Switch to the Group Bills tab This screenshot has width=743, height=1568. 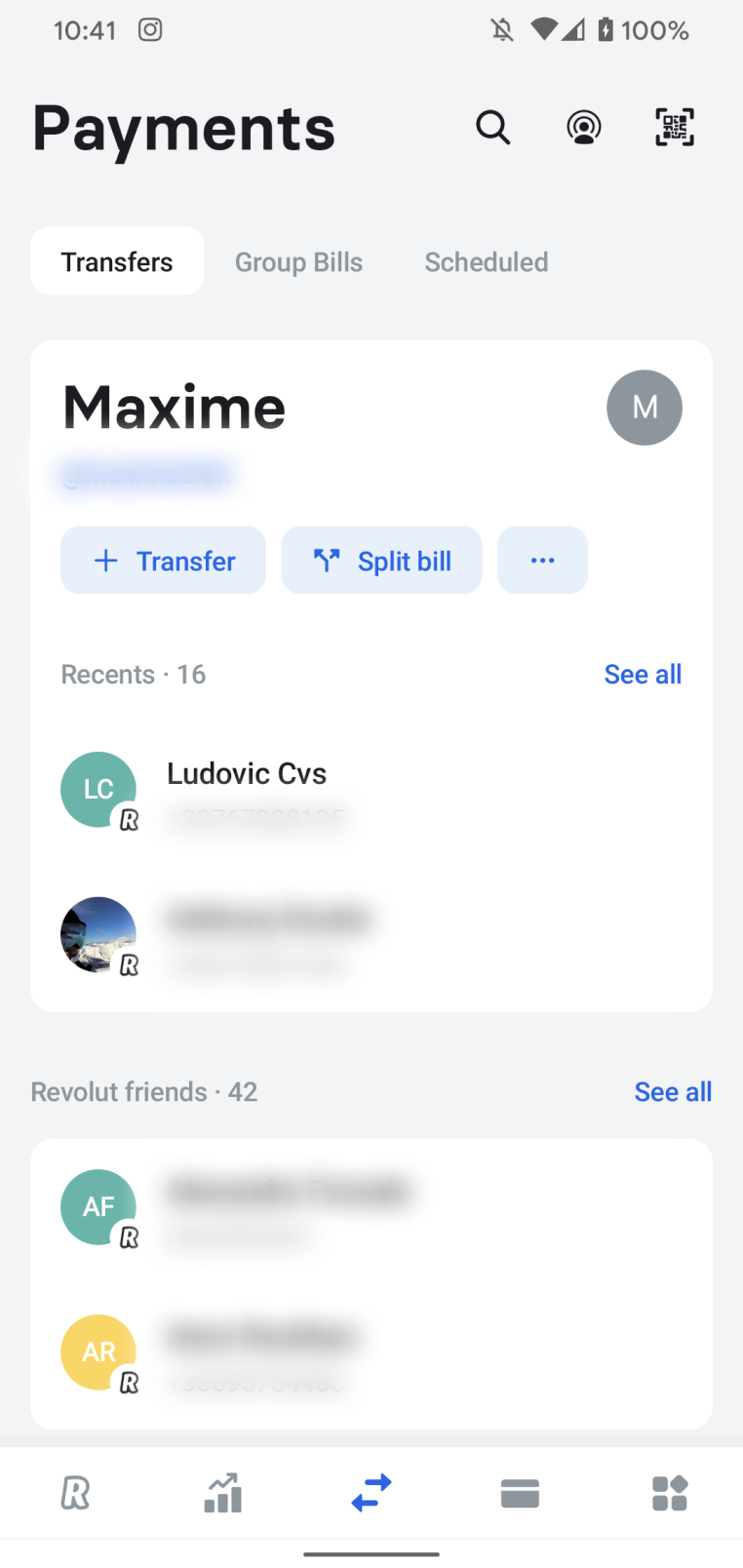pyautogui.click(x=298, y=261)
